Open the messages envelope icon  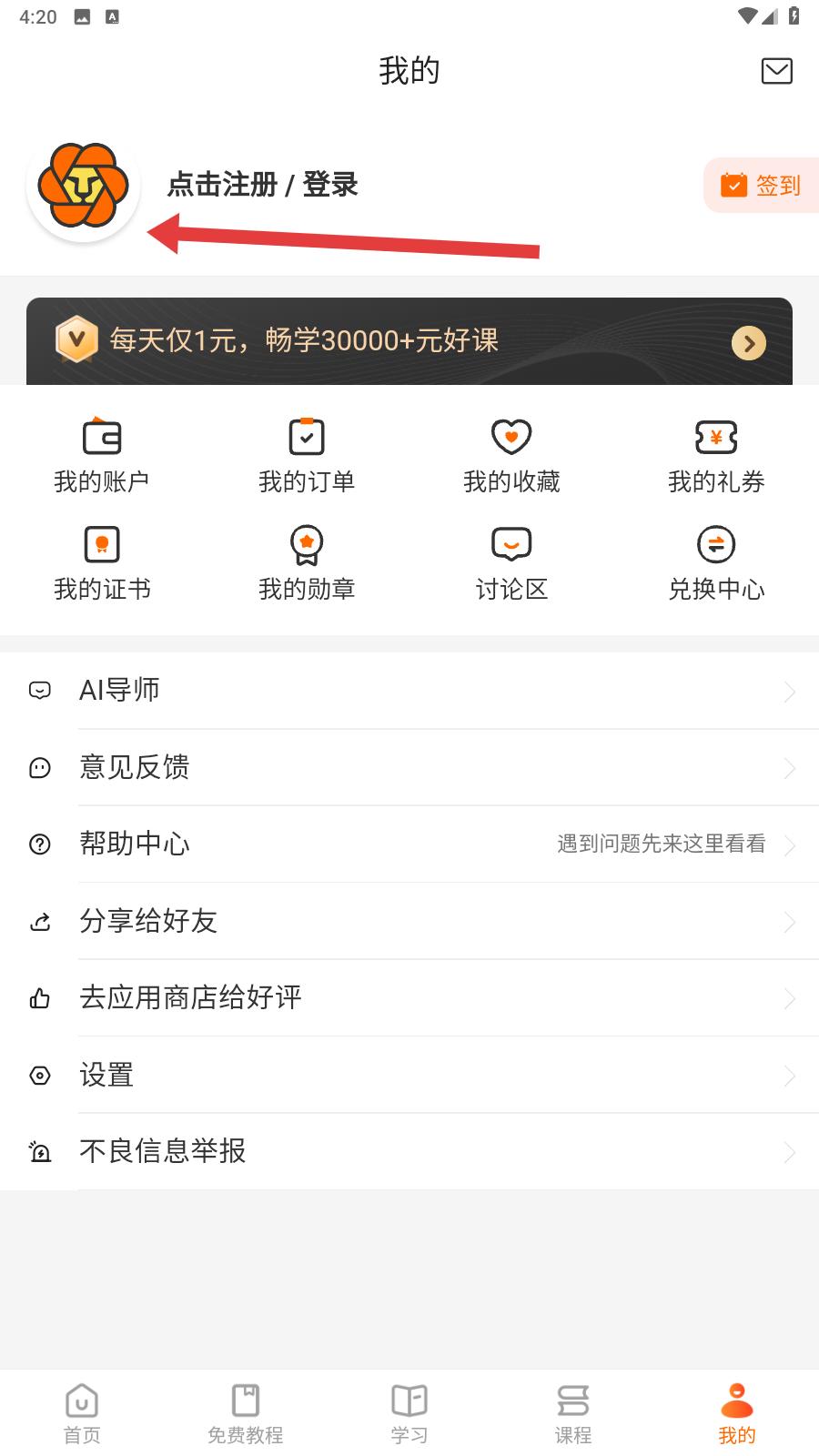tap(776, 71)
